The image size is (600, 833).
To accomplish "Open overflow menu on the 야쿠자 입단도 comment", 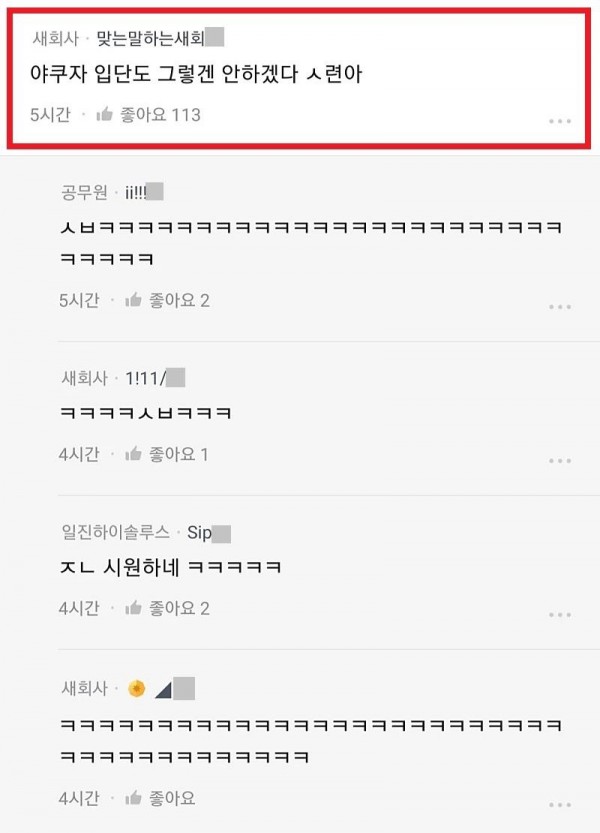I will pos(560,121).
